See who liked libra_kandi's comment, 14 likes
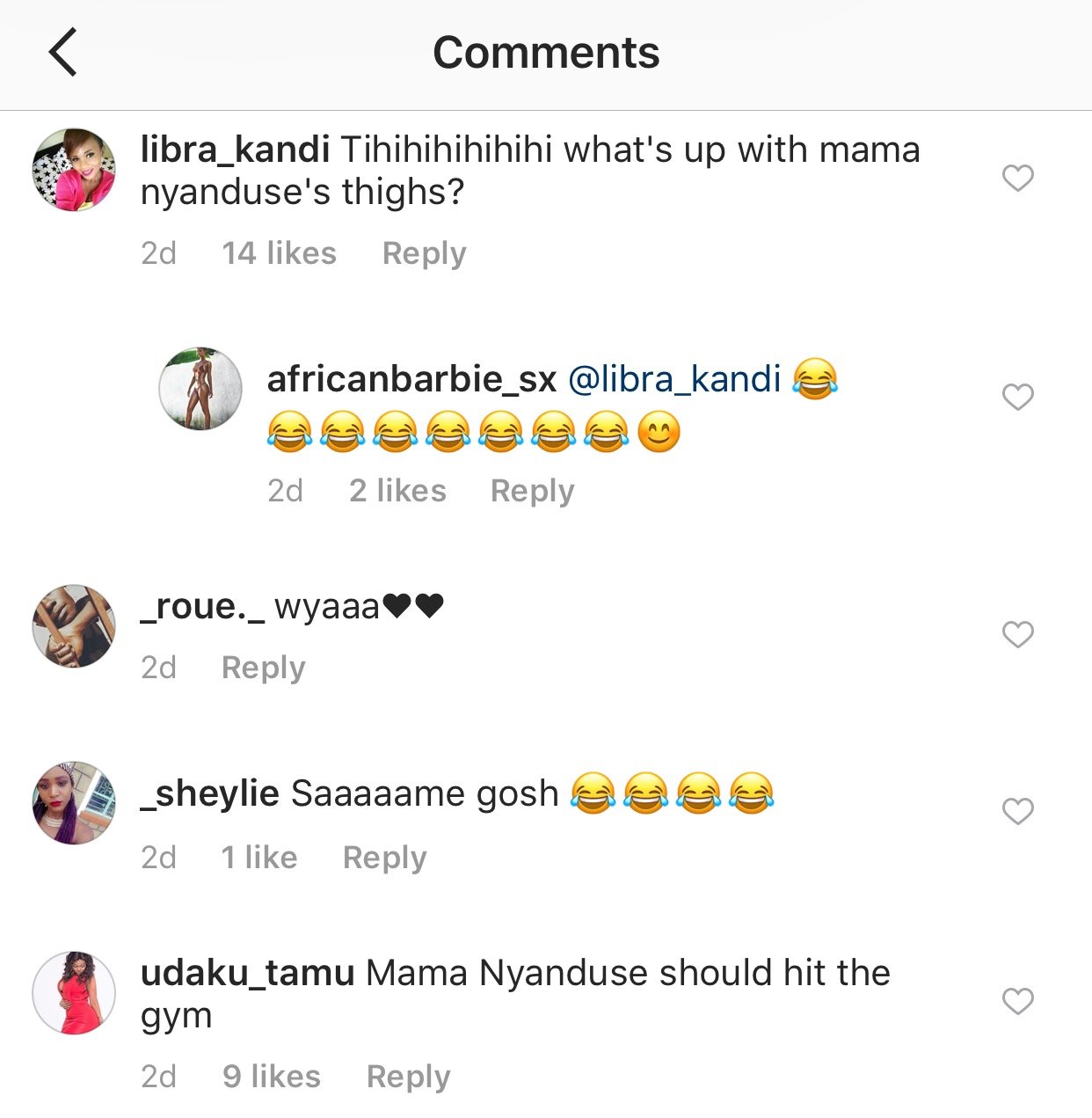The width and height of the screenshot is (1092, 1118). 279,253
